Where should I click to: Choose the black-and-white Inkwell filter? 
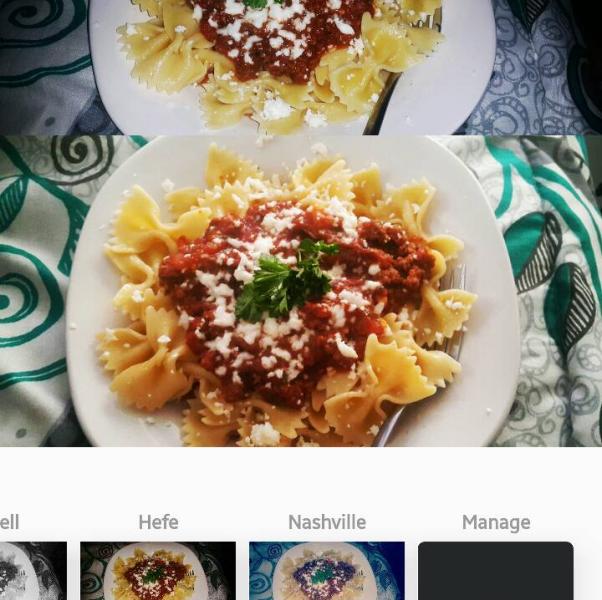(x=30, y=571)
